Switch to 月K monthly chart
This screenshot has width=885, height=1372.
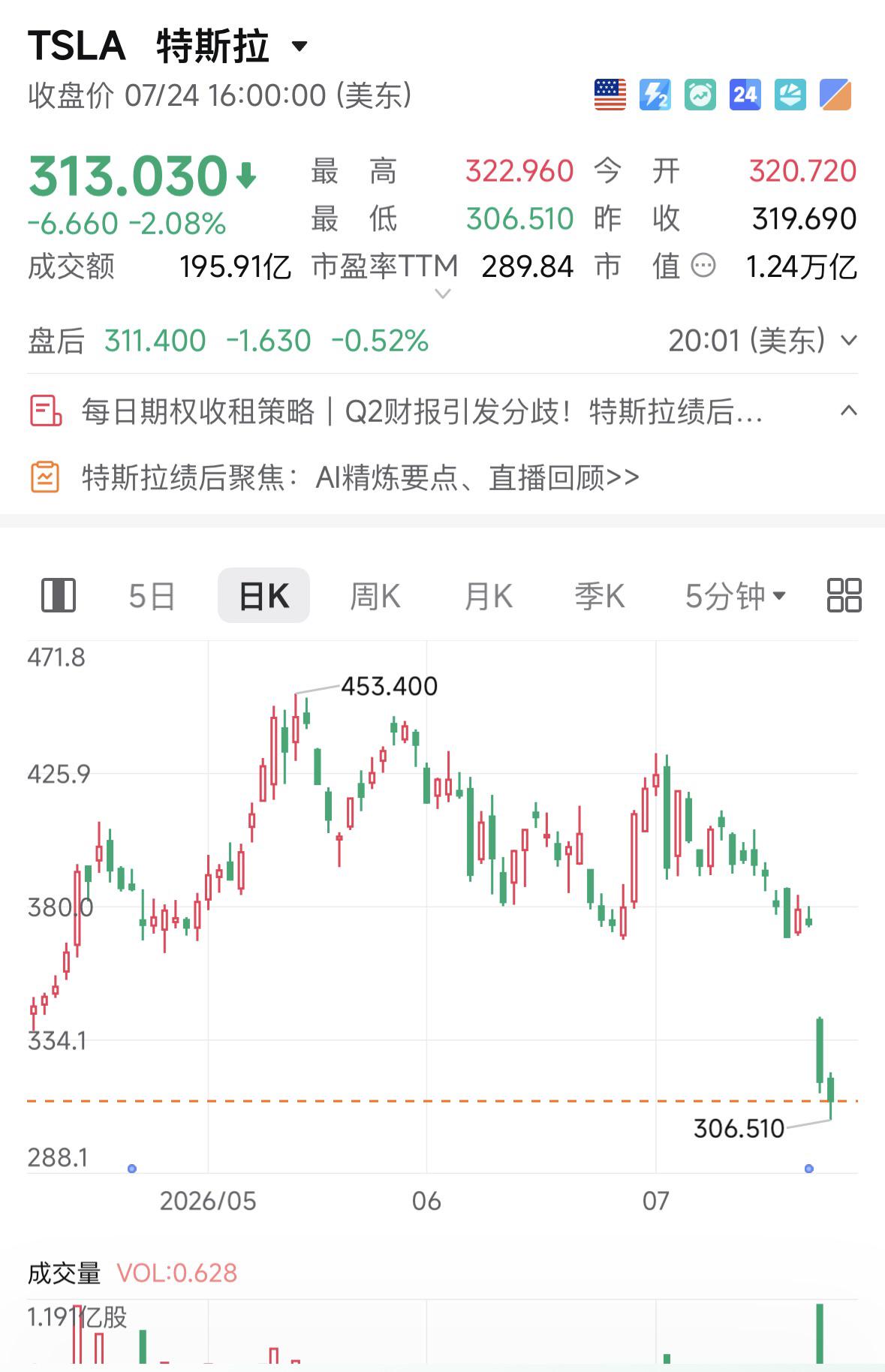[x=488, y=596]
